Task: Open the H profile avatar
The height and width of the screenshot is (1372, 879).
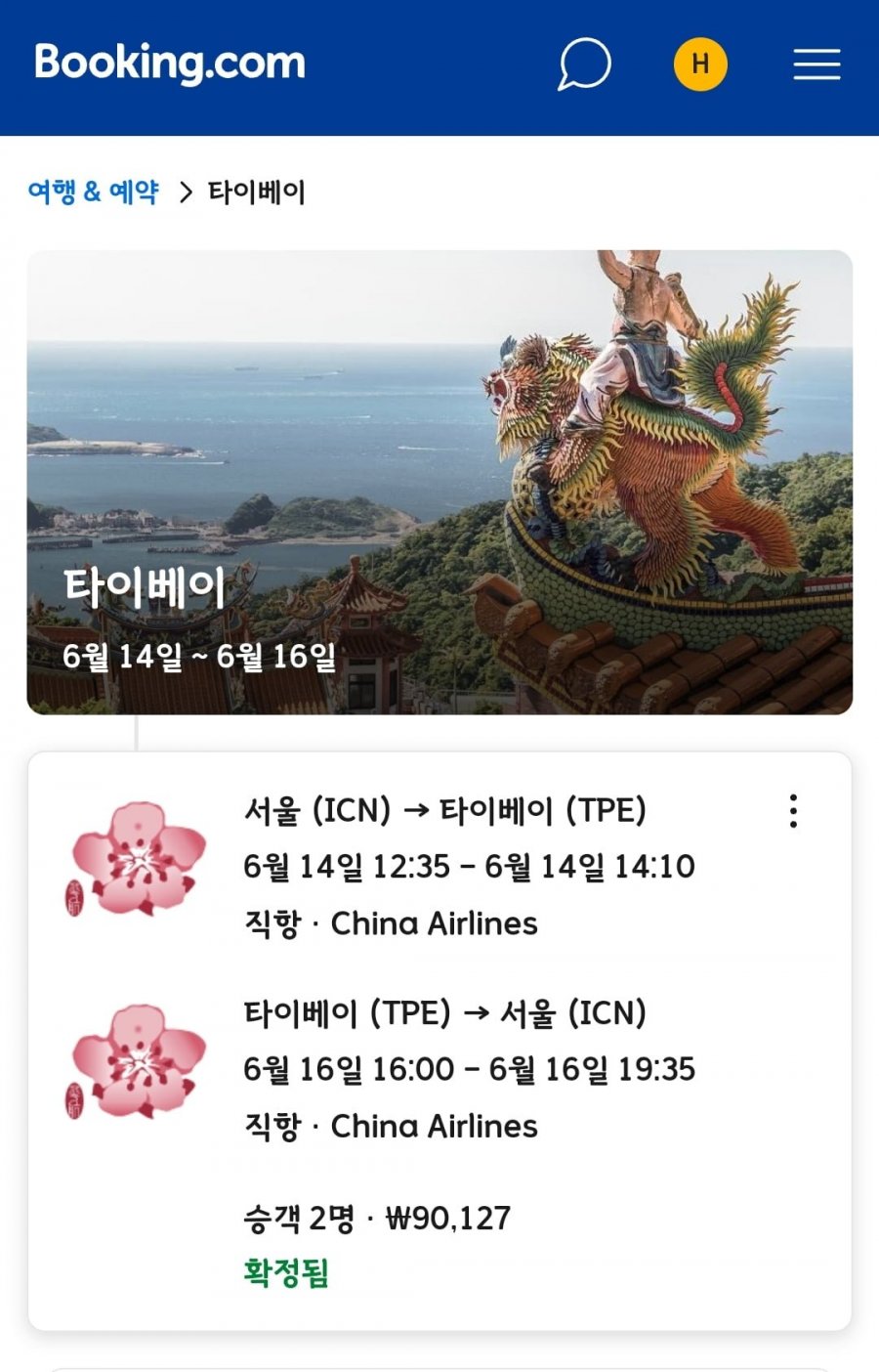Action: [700, 64]
